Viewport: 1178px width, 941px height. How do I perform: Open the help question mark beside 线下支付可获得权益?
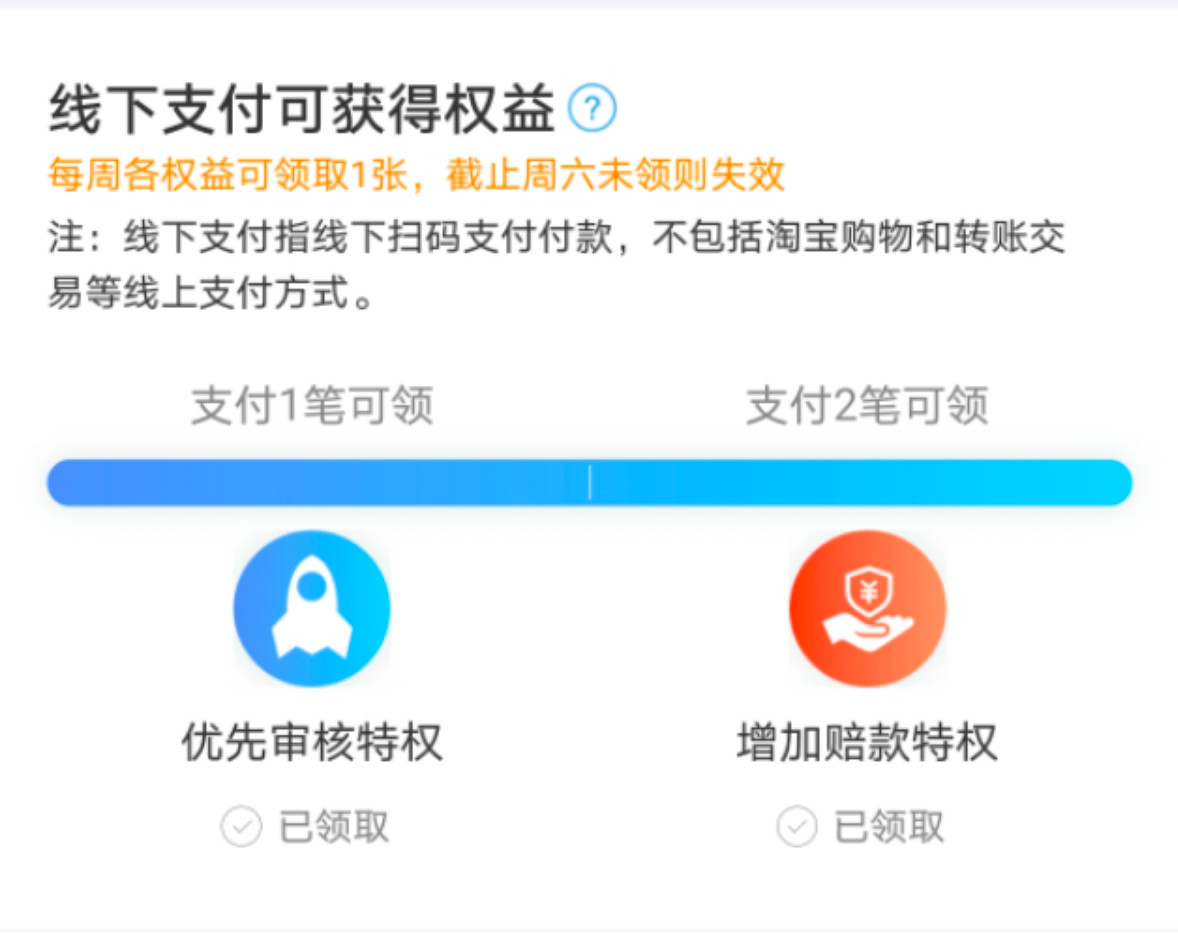(592, 109)
